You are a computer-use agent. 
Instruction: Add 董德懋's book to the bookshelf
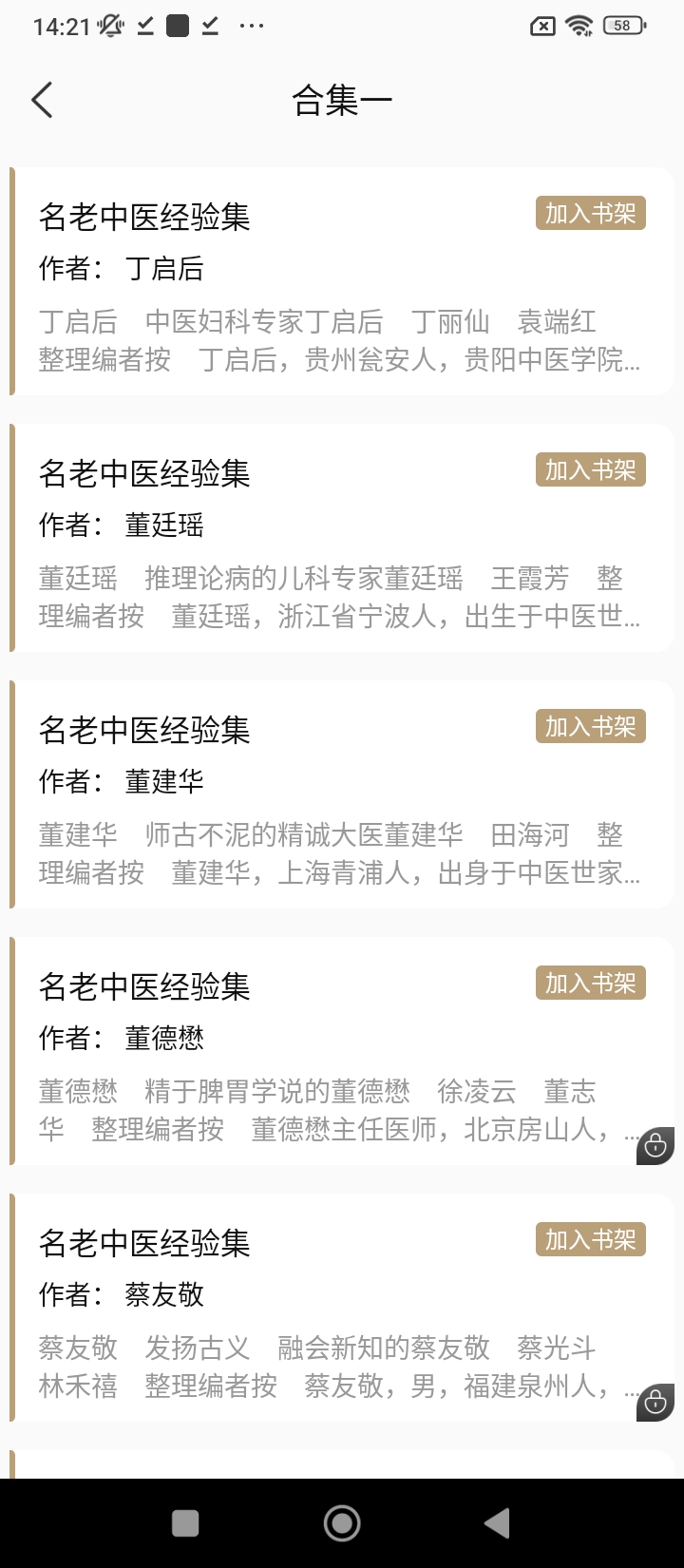coord(590,984)
